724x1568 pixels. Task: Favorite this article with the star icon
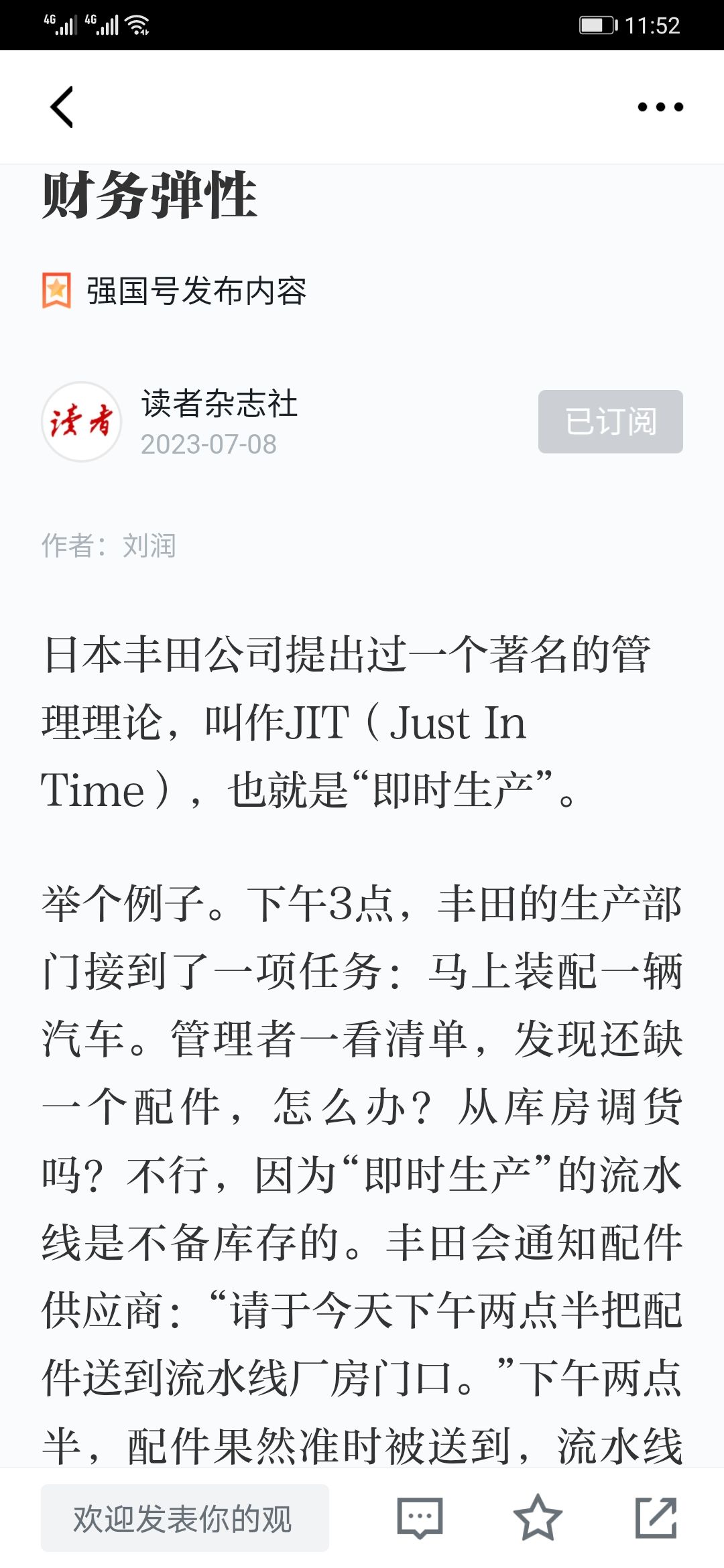(538, 1517)
